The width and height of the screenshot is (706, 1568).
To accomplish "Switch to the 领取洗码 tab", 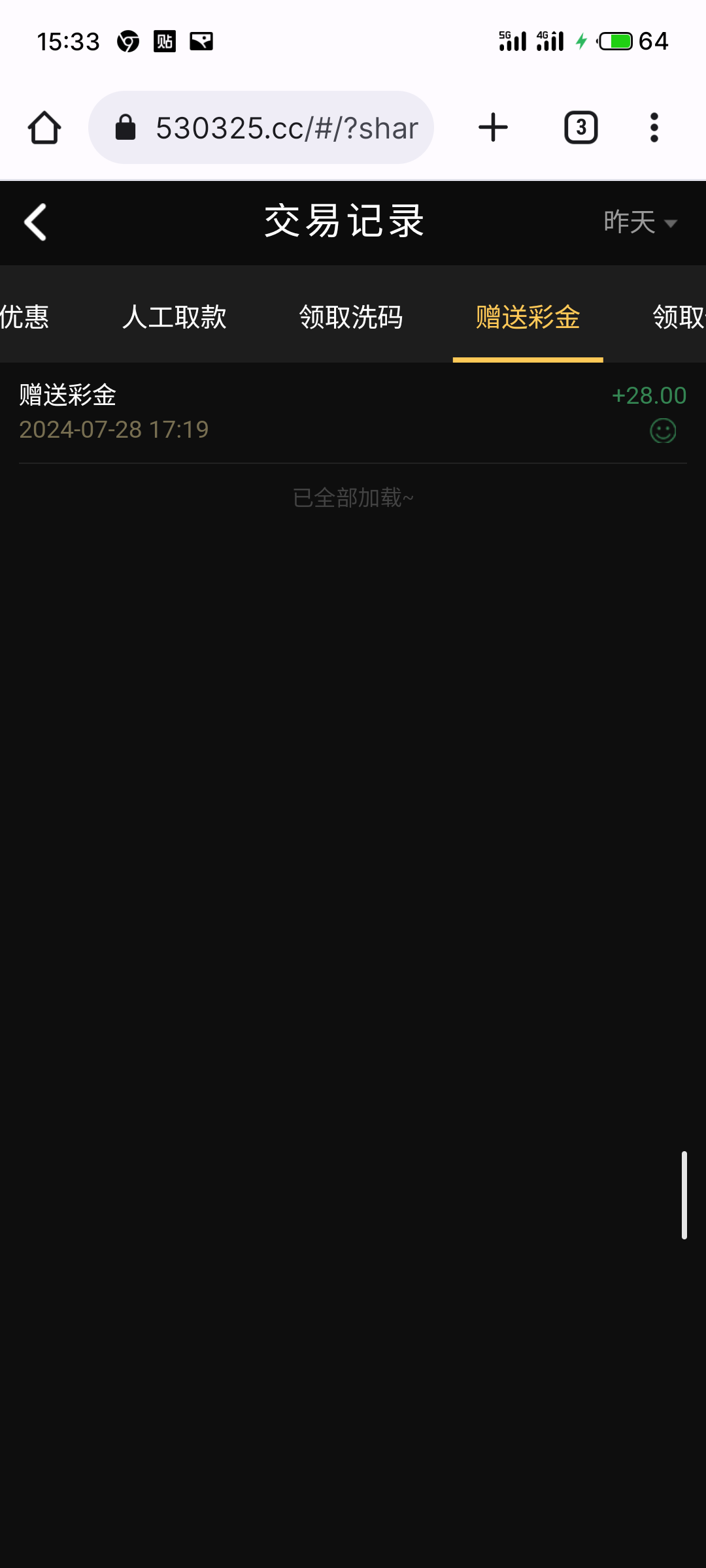I will [351, 317].
